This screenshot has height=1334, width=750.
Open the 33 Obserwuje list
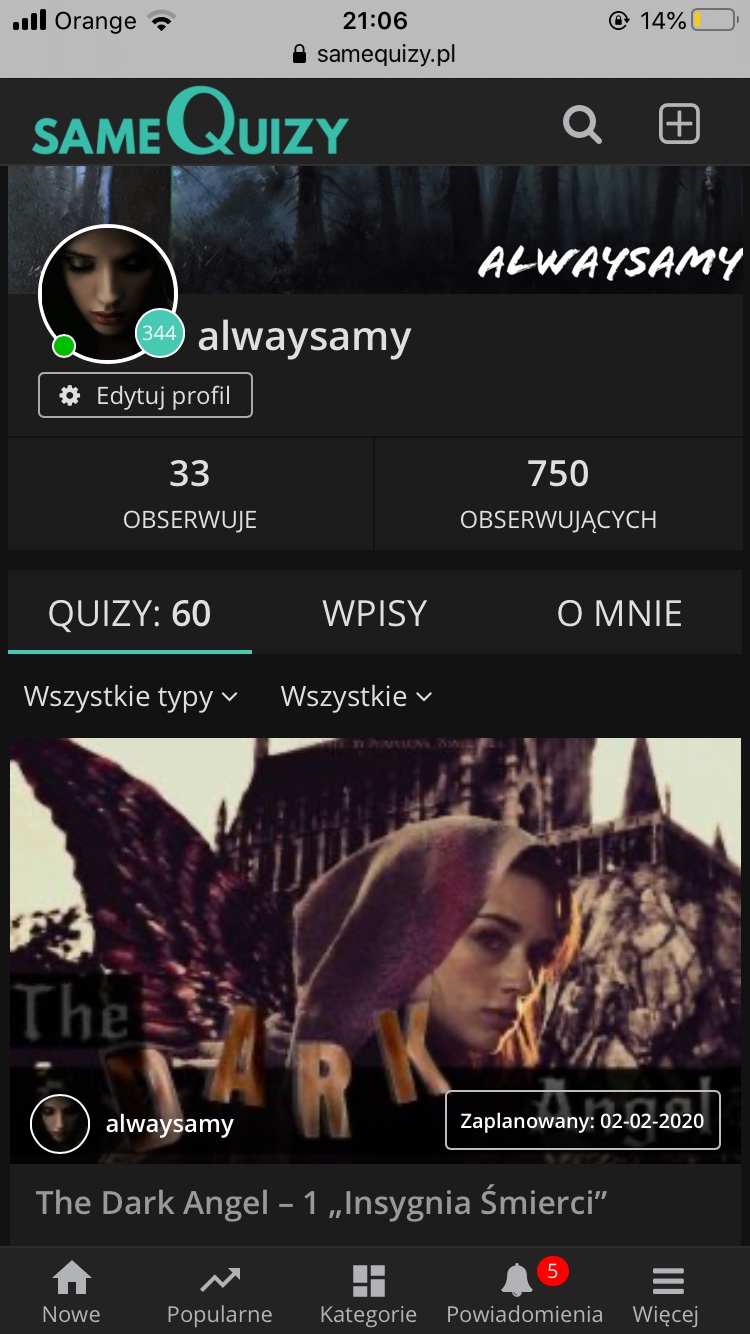point(190,493)
